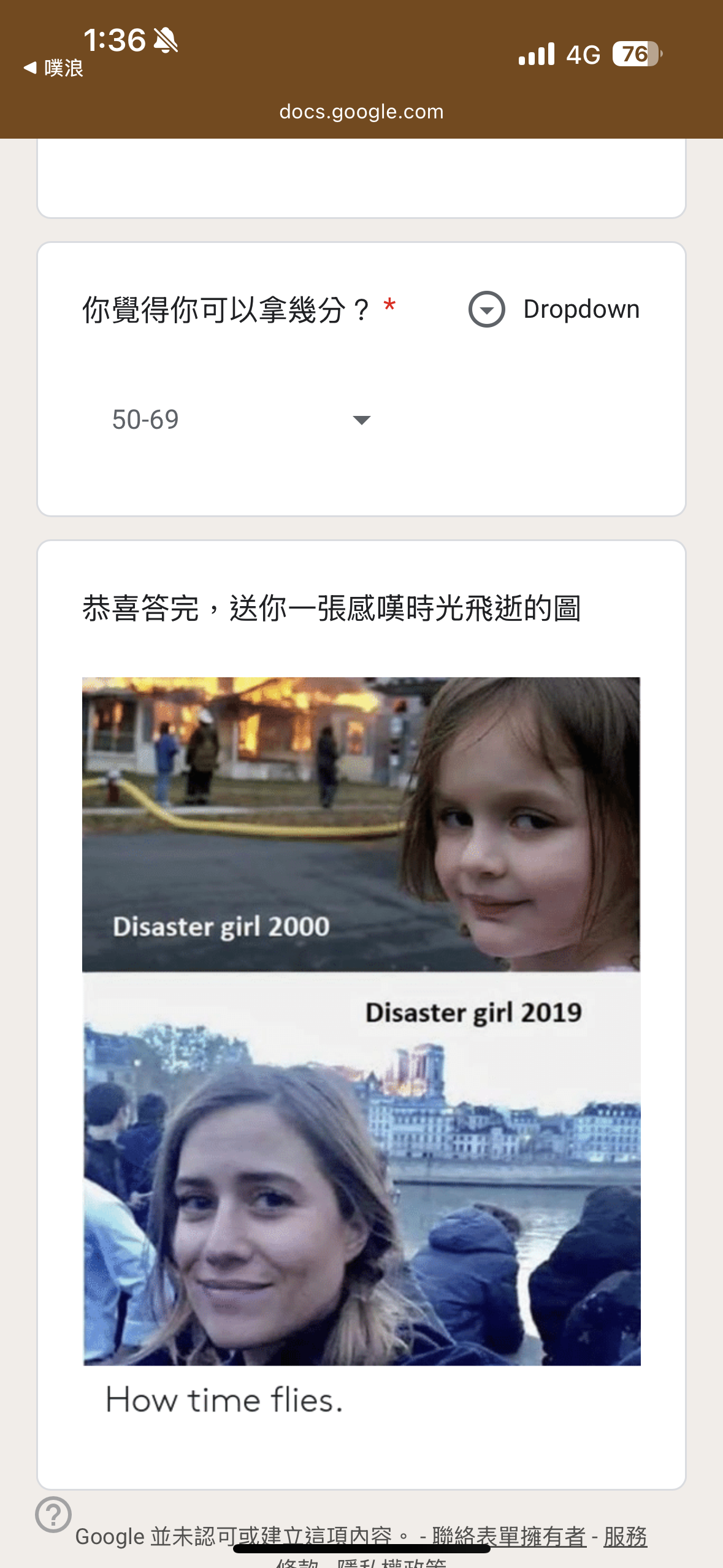Return to the 噗浪 app
Viewport: 723px width, 1568px height.
53,68
